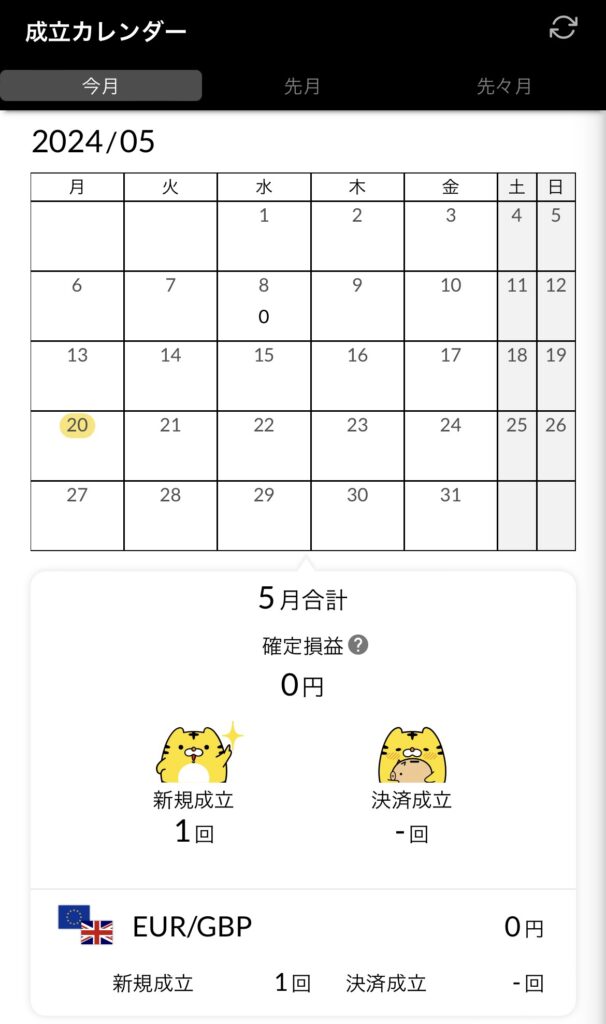This screenshot has height=1024, width=606.
Task: Switch to the 先々月 tab
Action: (x=504, y=86)
